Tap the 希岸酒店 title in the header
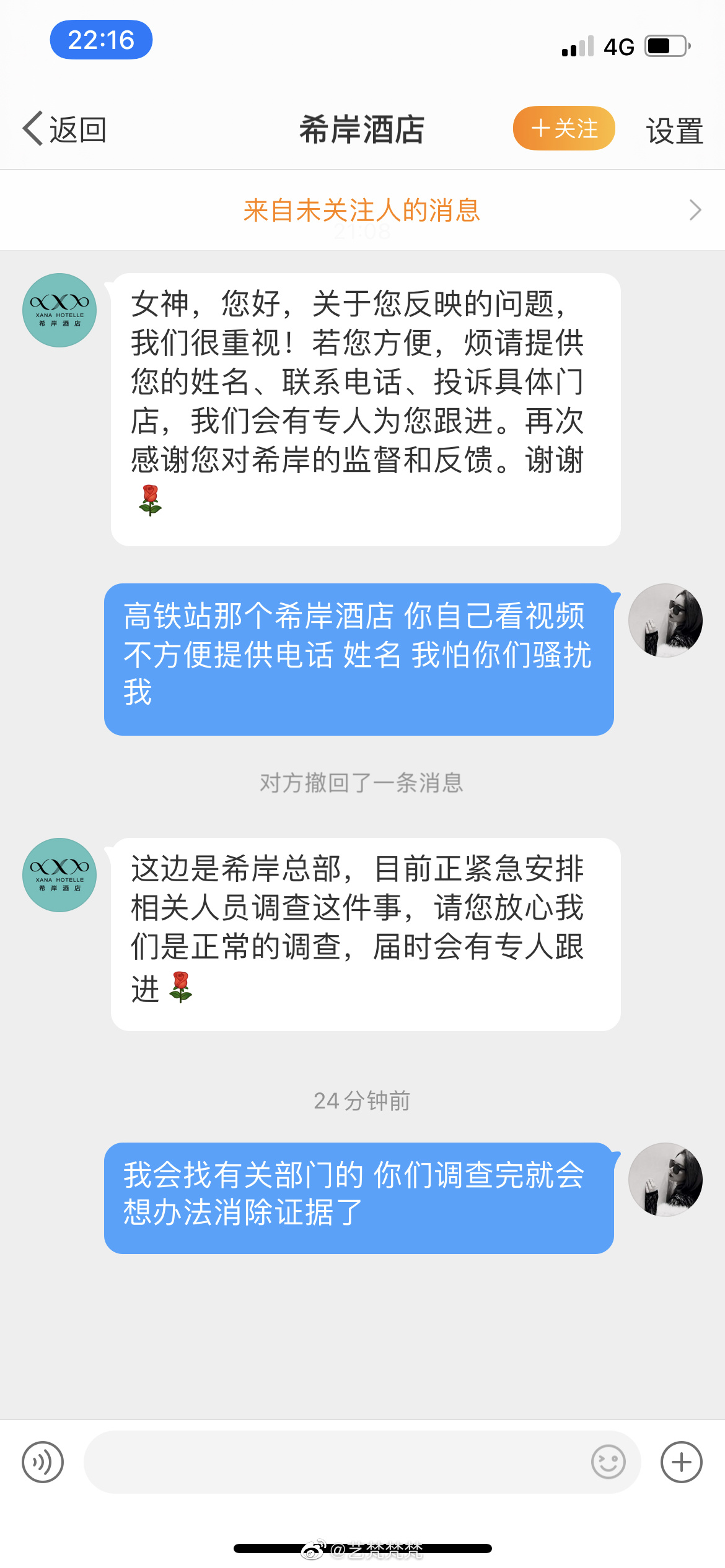This screenshot has height=1568, width=725. tap(361, 130)
